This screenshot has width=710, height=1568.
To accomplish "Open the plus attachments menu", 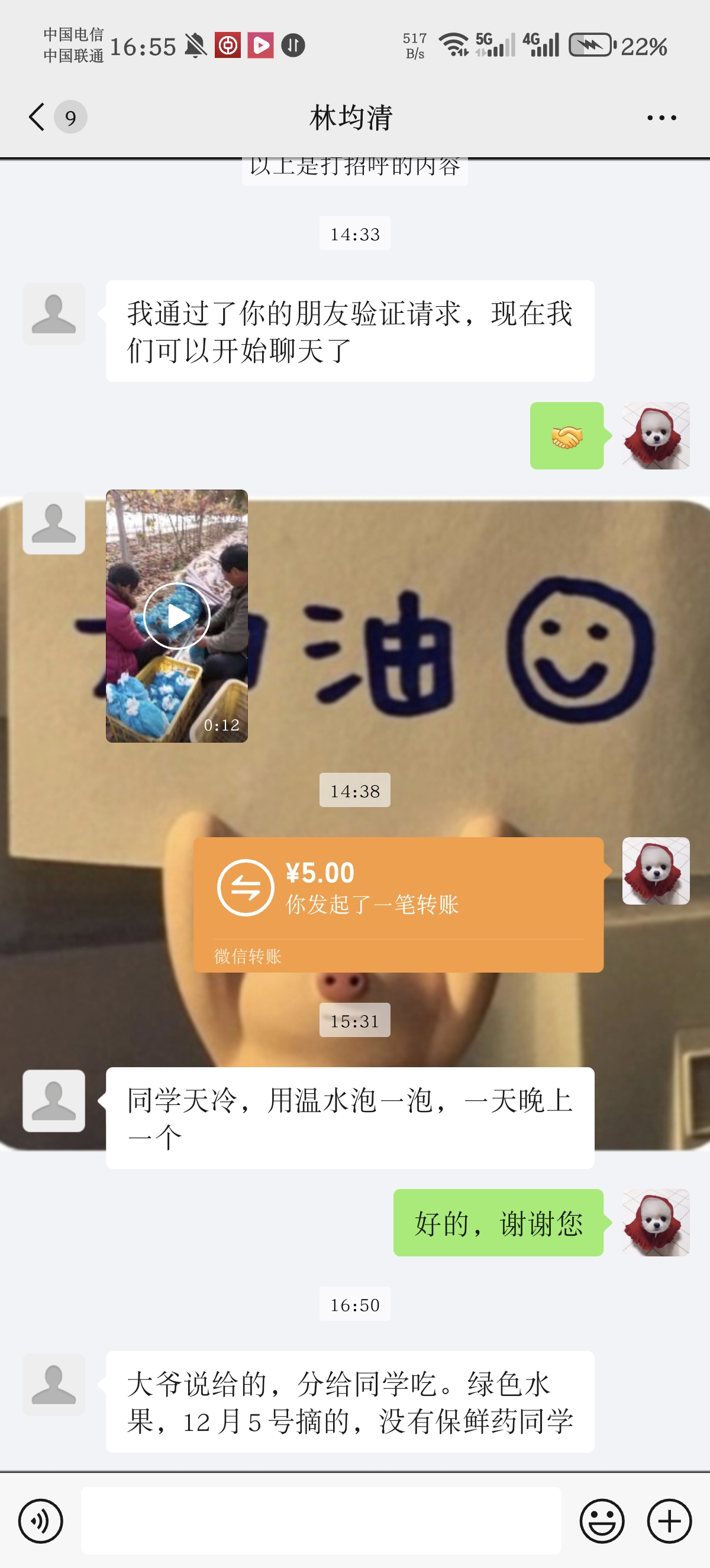I will pos(669,1521).
